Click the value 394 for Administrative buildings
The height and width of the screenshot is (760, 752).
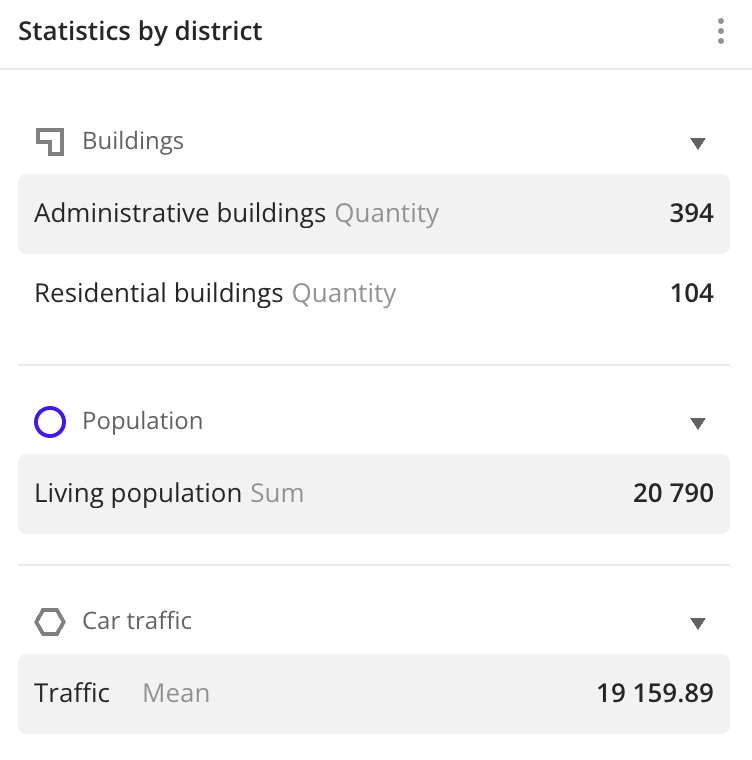pyautogui.click(x=691, y=213)
